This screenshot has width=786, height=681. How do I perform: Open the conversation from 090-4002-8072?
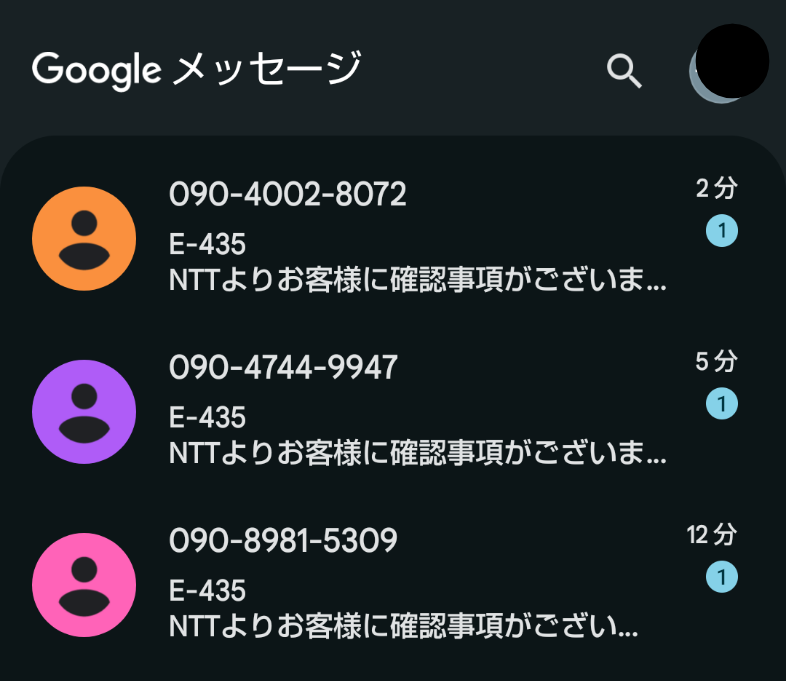400,236
